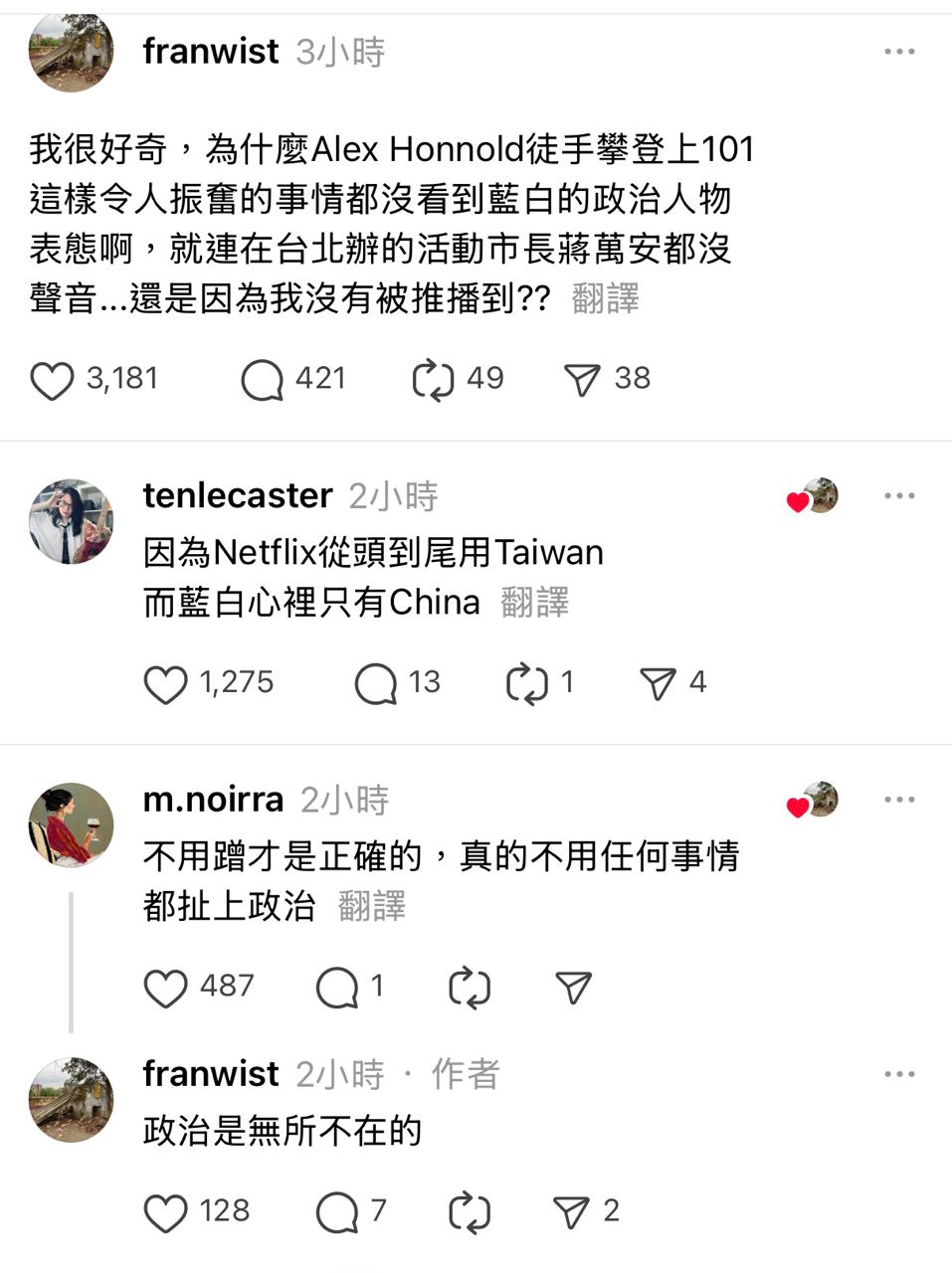The width and height of the screenshot is (952, 1273).
Task: Translate m.noirra's comment
Action: point(371,906)
